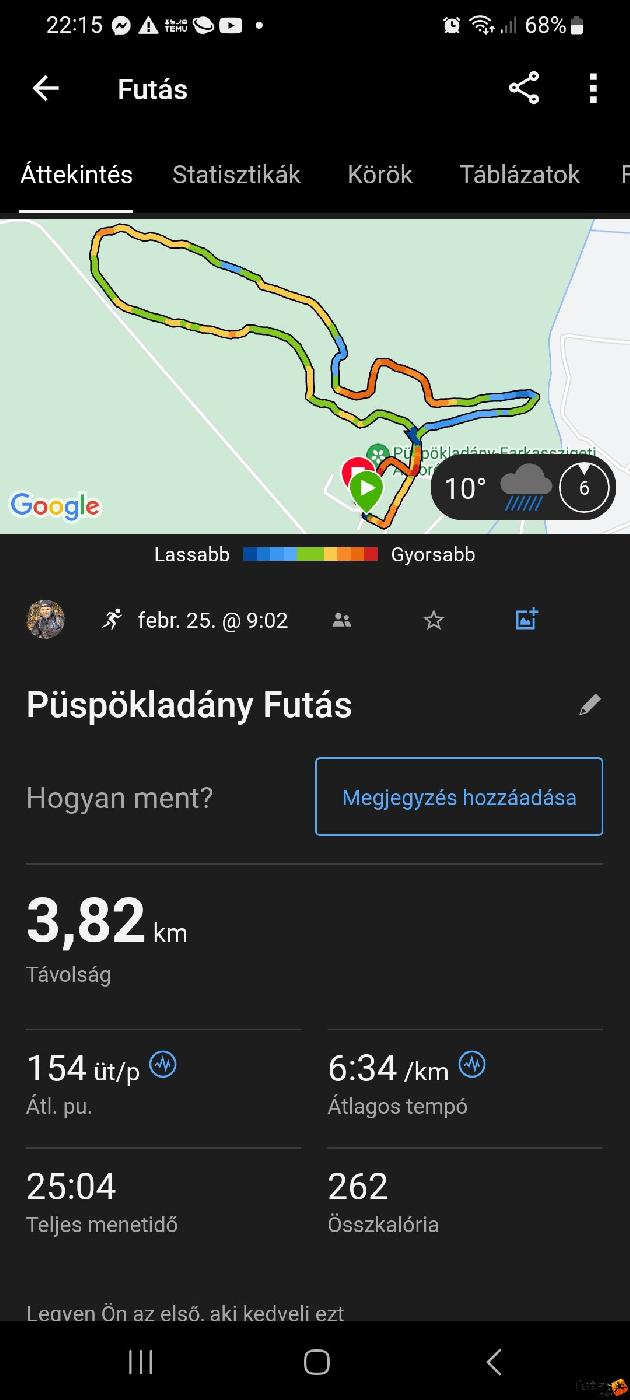Share this running activity
The height and width of the screenshot is (1400, 630).
pyautogui.click(x=524, y=89)
